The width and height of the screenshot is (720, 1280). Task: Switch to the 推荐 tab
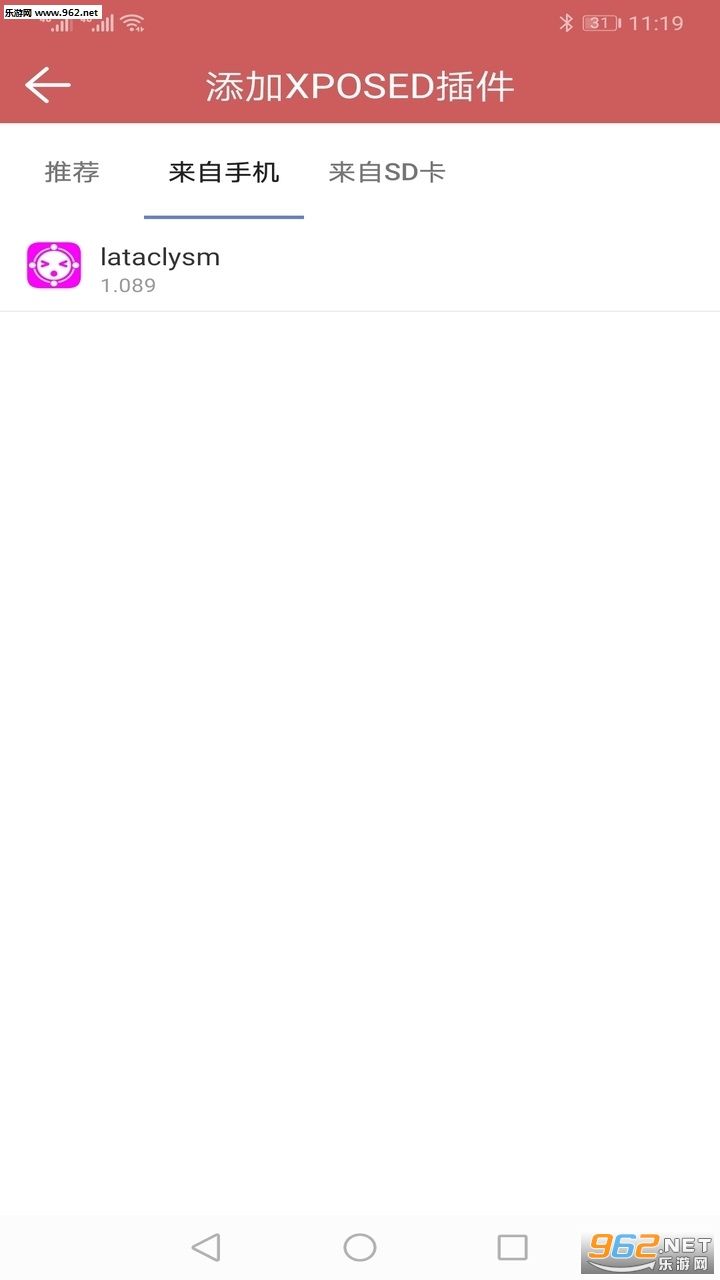[x=72, y=172]
